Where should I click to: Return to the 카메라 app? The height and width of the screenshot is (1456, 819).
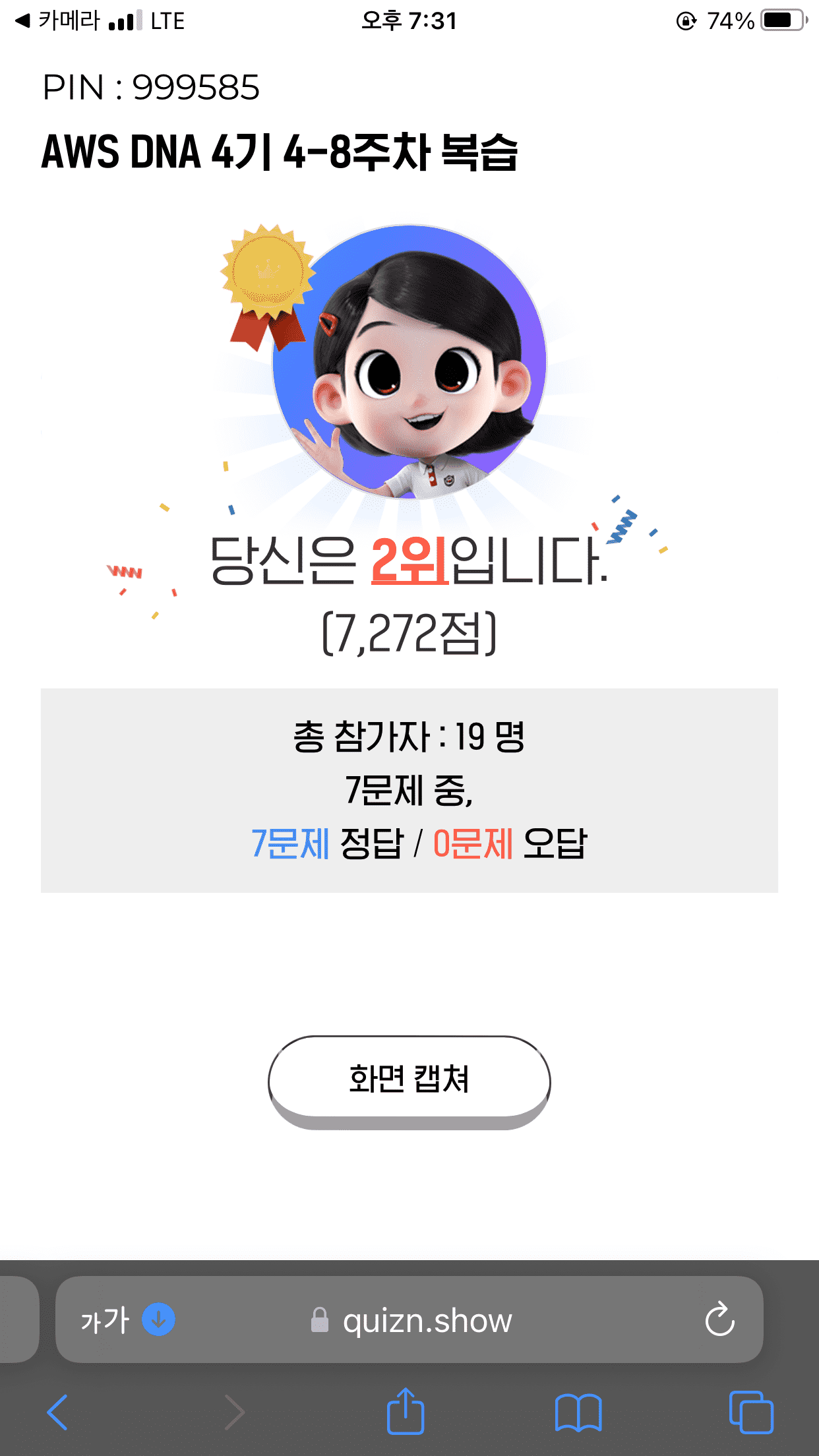58,21
